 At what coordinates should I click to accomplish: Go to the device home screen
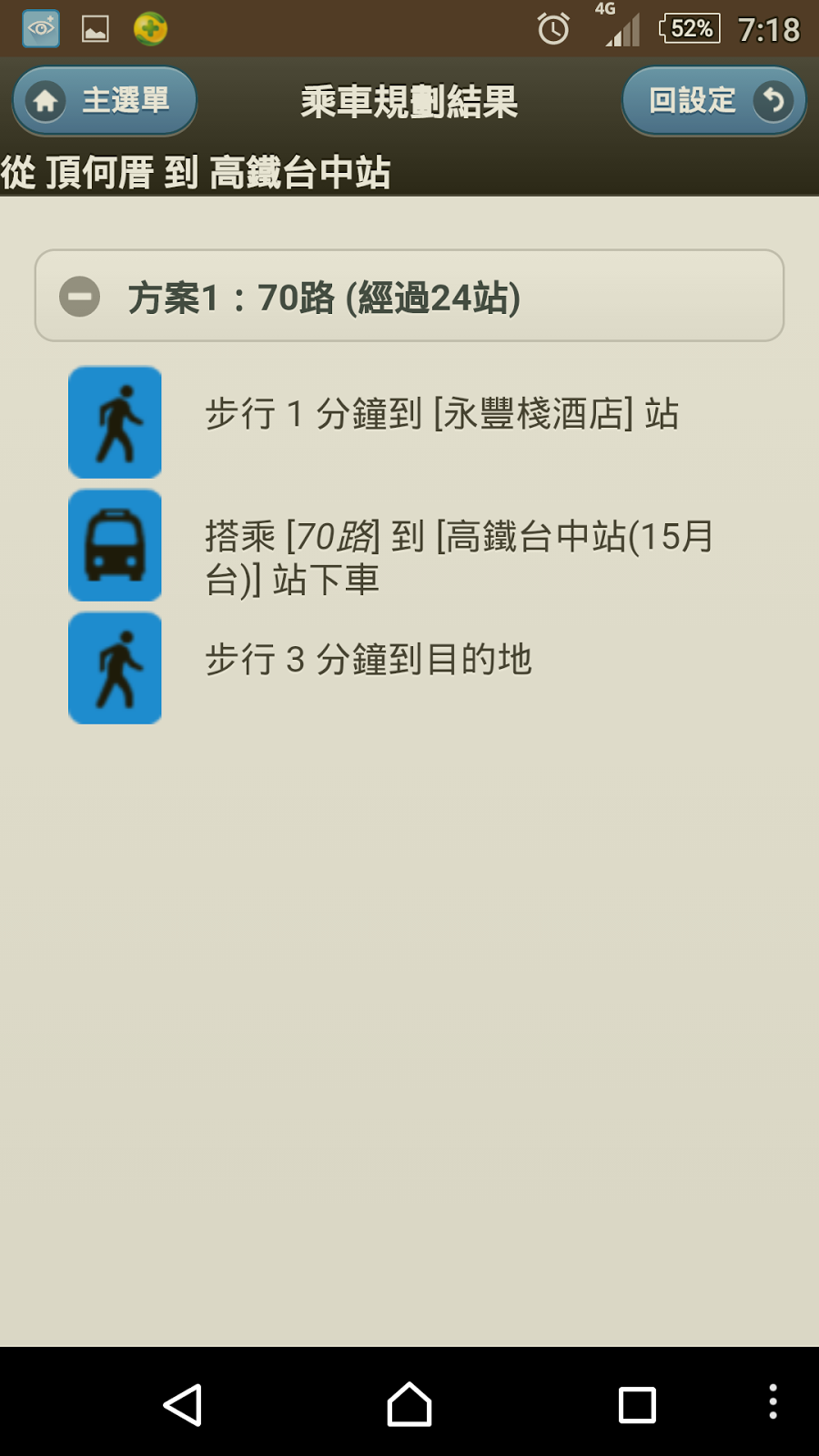(x=409, y=1404)
